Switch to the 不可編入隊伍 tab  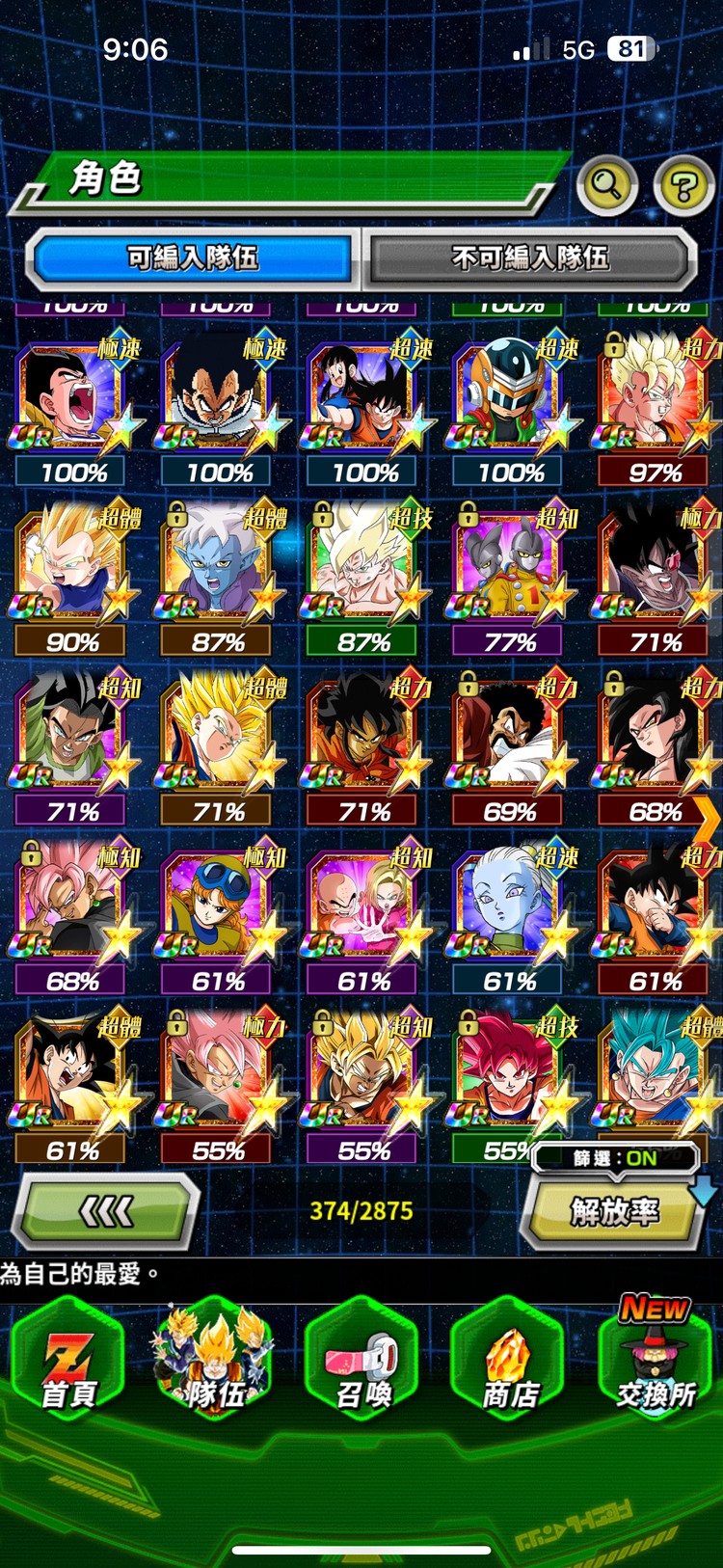pos(529,258)
